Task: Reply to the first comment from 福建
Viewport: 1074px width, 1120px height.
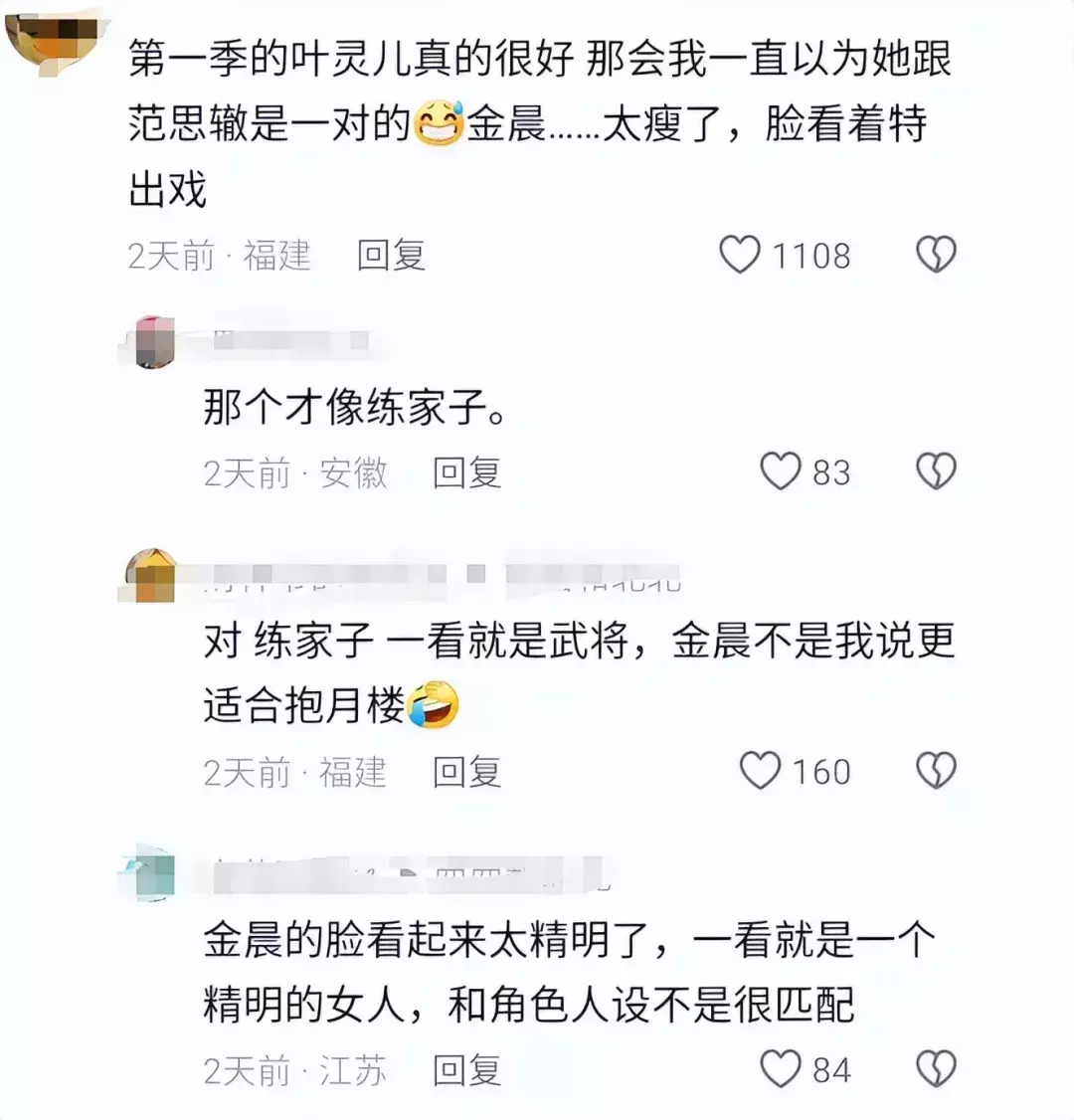Action: click(x=391, y=256)
